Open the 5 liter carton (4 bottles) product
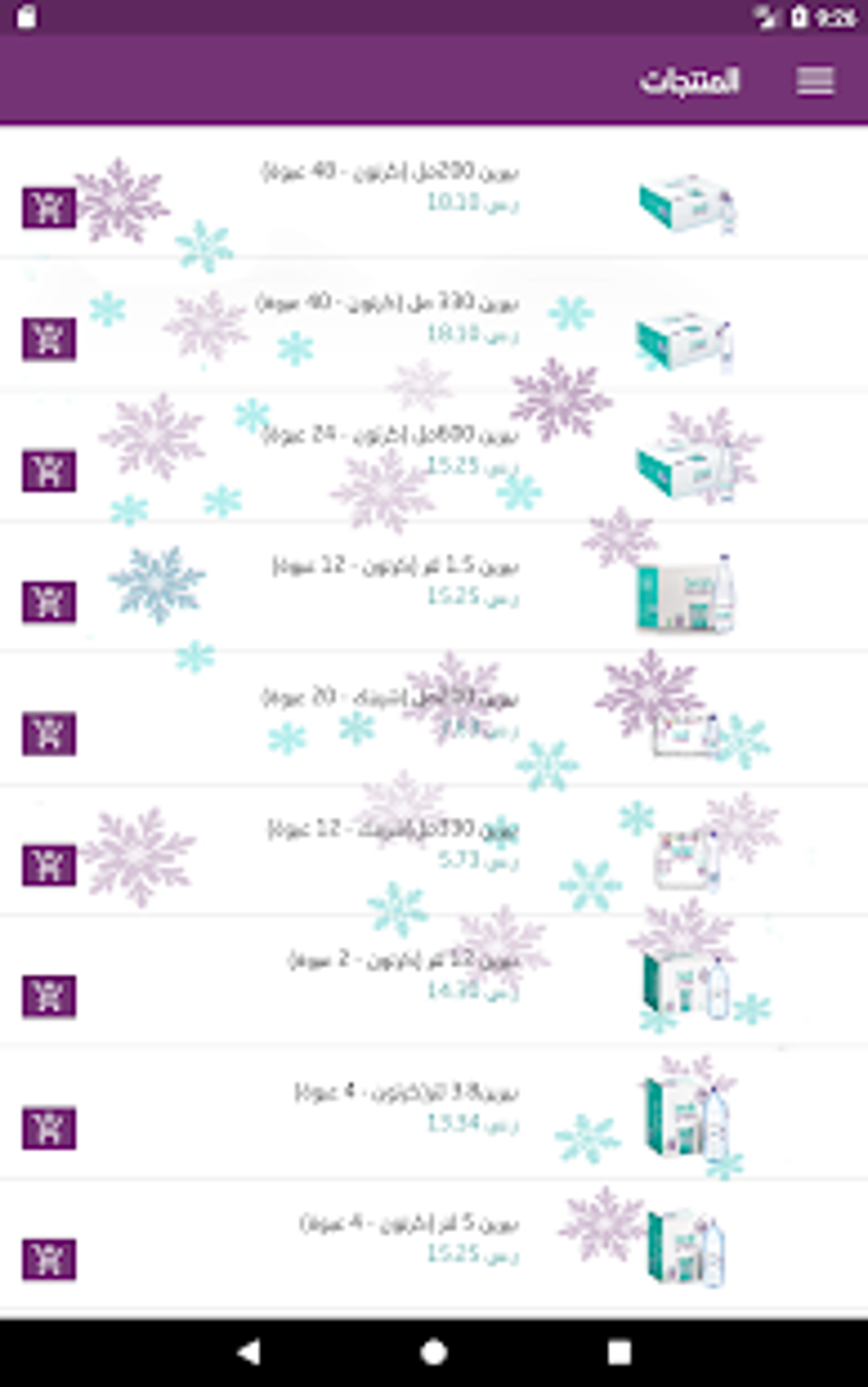The width and height of the screenshot is (868, 1387). 408,1224
